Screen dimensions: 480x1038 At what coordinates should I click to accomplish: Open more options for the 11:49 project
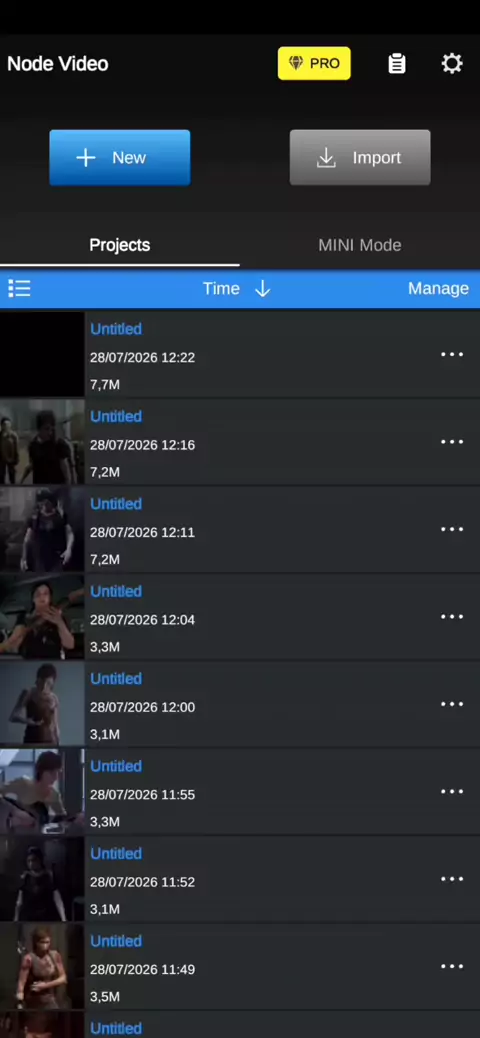pyautogui.click(x=452, y=967)
